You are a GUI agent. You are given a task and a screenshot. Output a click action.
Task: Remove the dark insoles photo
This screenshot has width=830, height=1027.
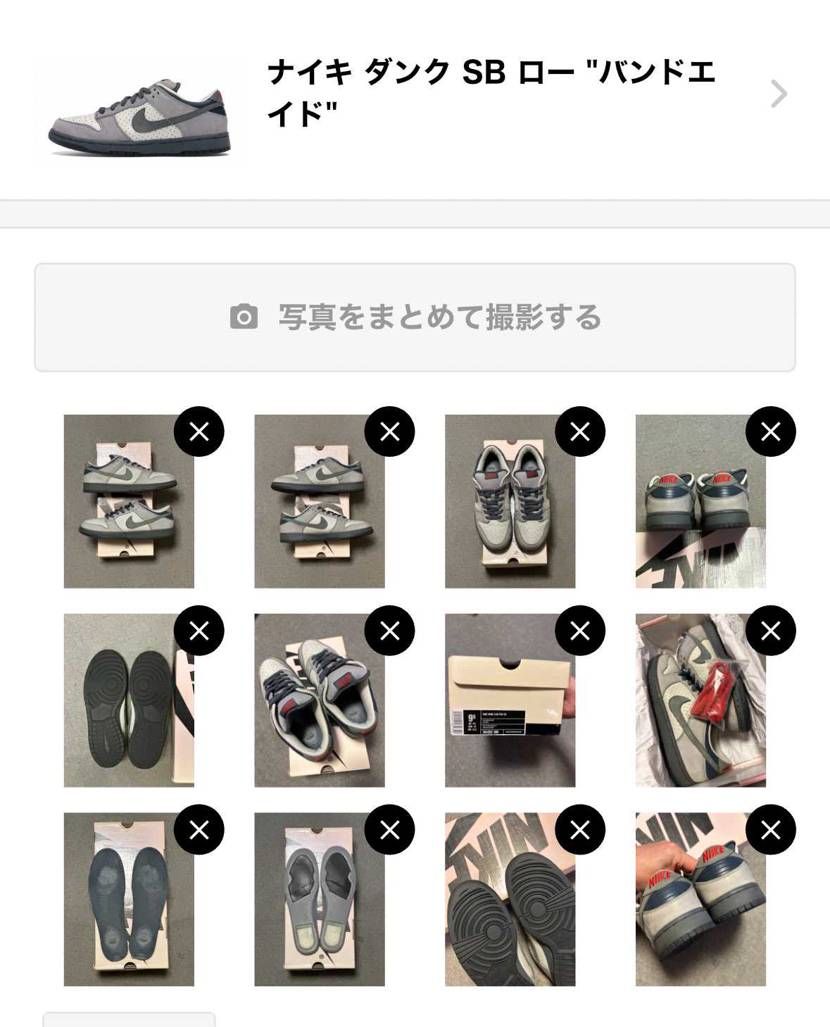199,830
